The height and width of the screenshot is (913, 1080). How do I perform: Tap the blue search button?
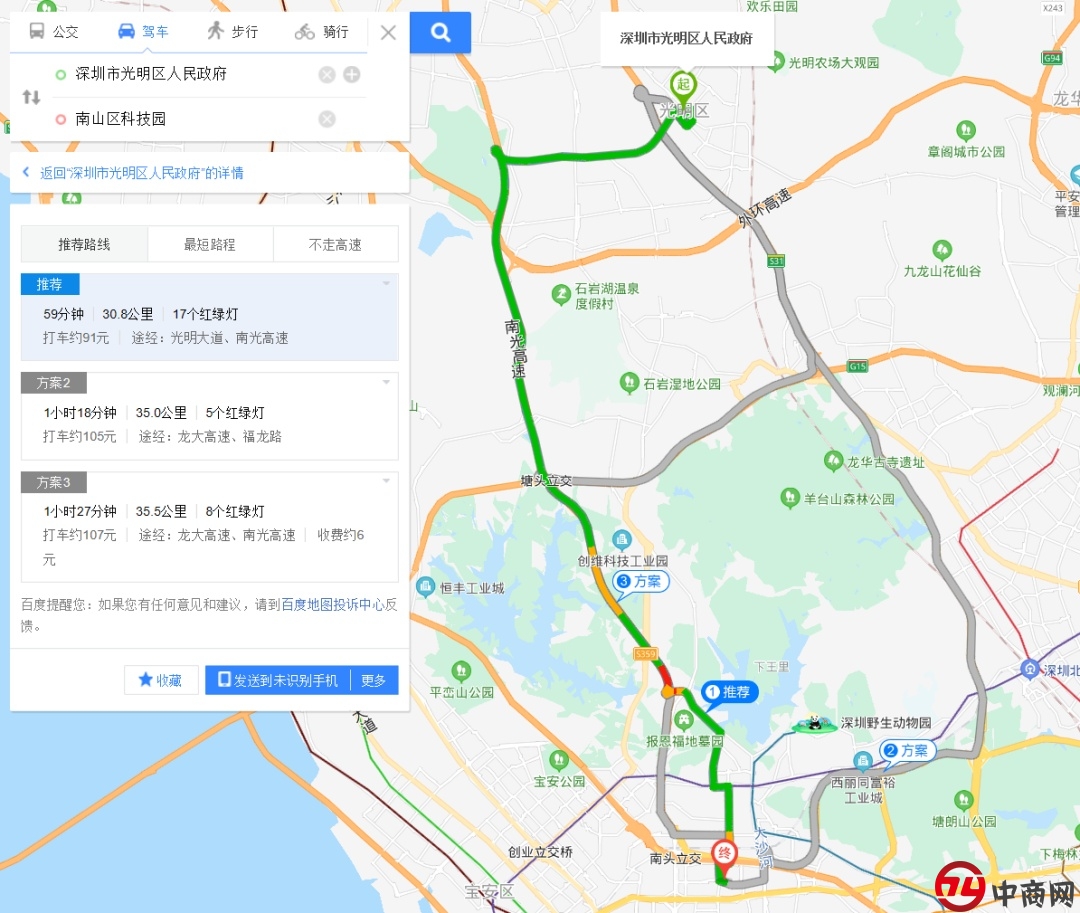pos(441,33)
